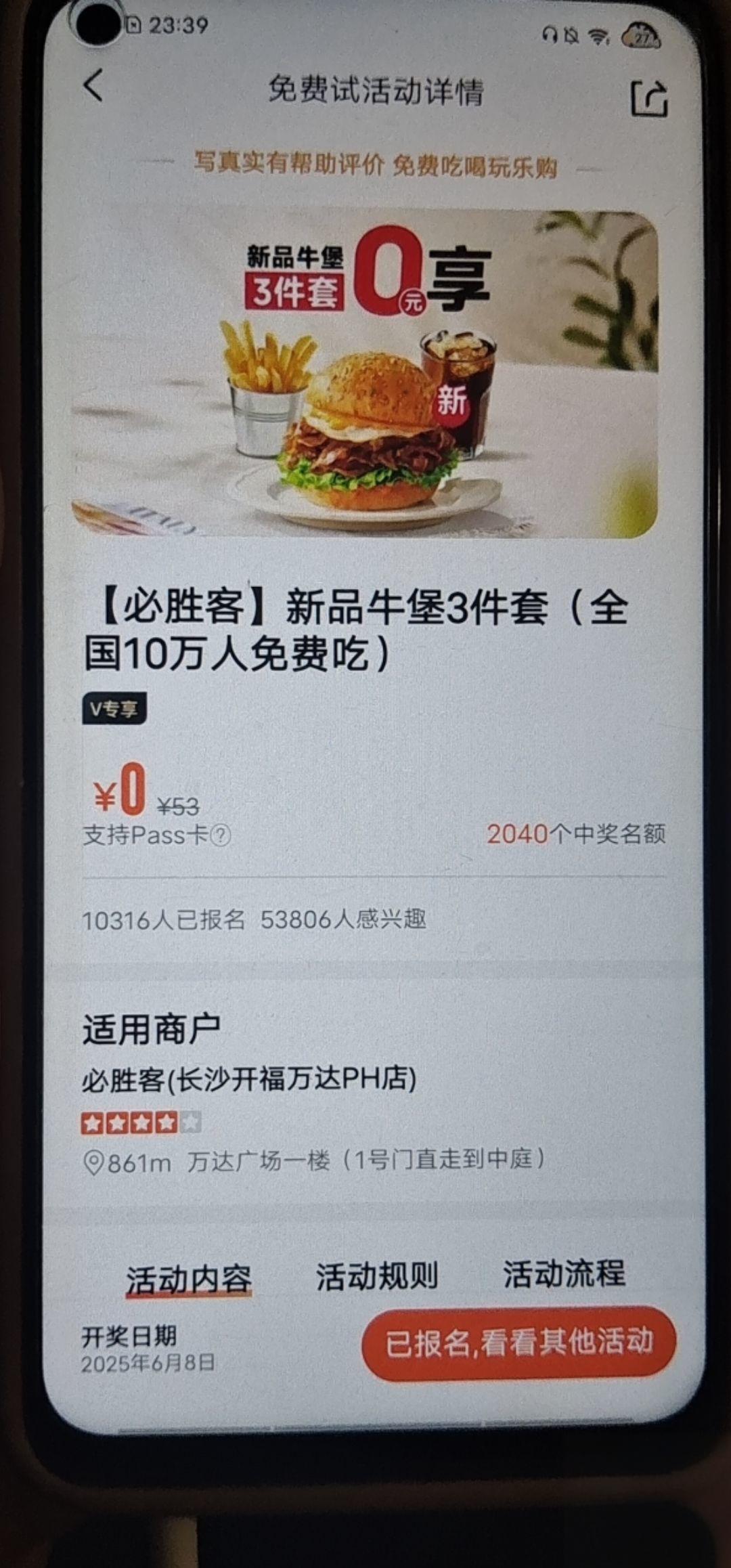Switch to the 活动流程 tab
731x1568 pixels.
pyautogui.click(x=564, y=1274)
